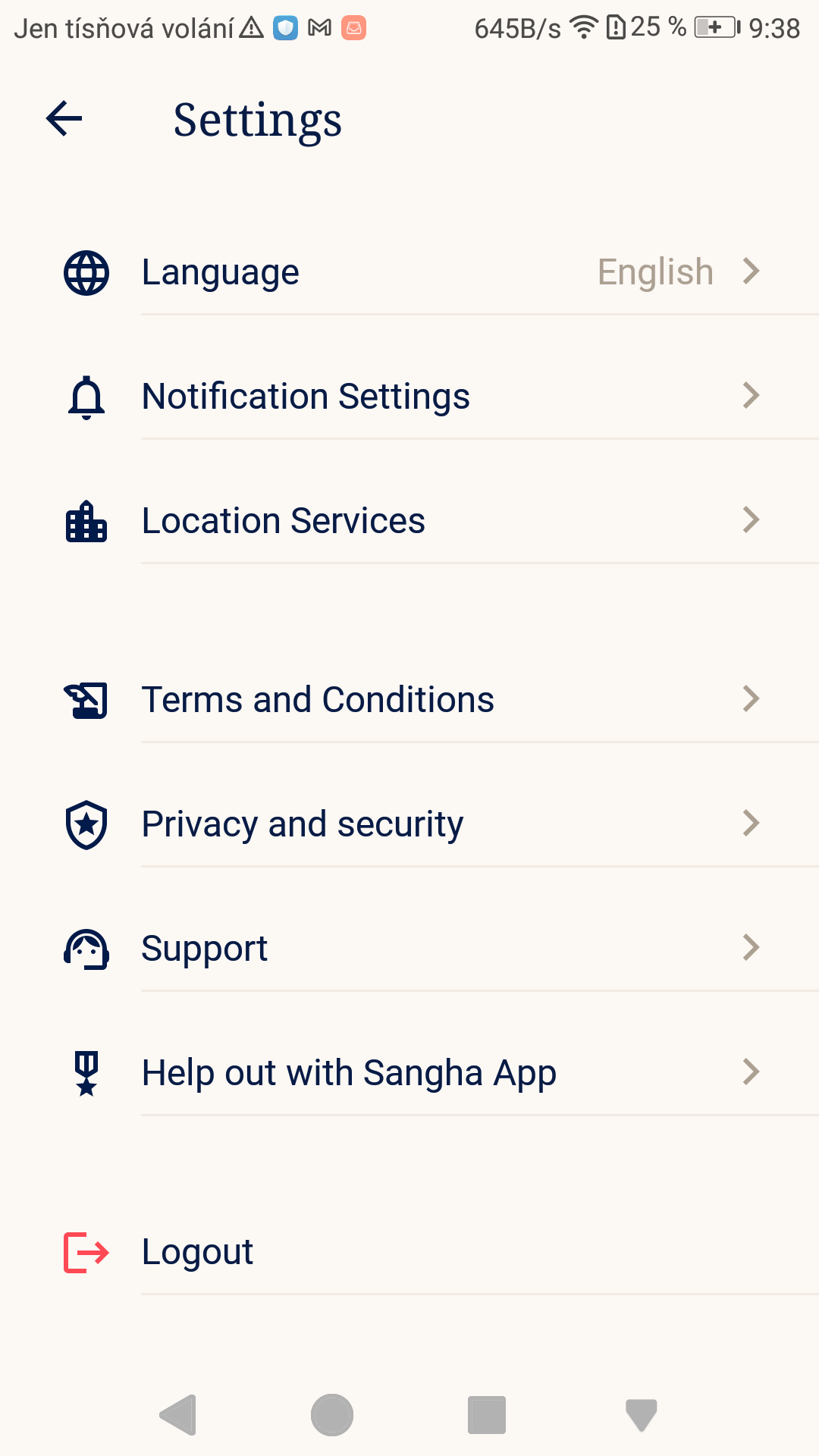The width and height of the screenshot is (819, 1456).
Task: Open the Support row
Action: coord(409,949)
